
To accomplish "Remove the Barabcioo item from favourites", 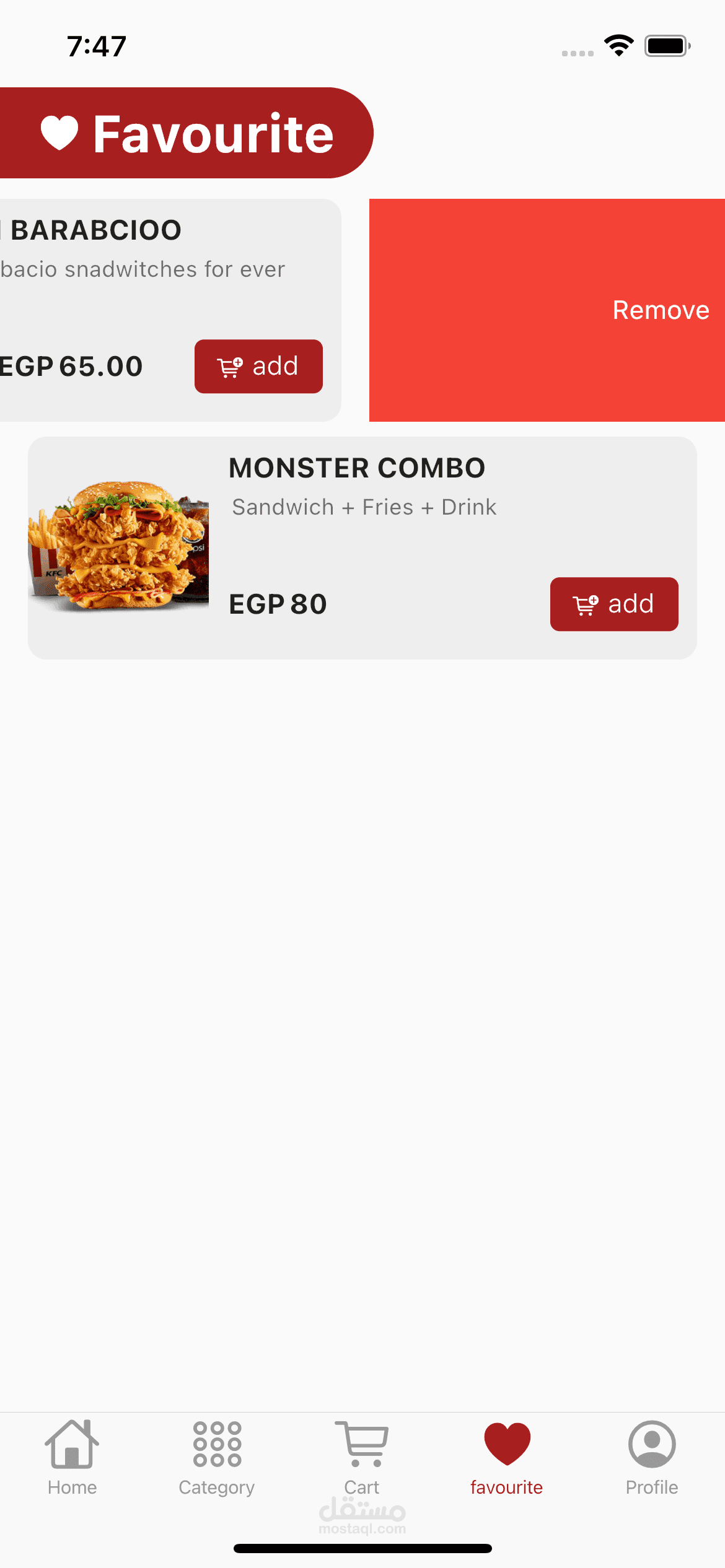I will click(x=660, y=310).
